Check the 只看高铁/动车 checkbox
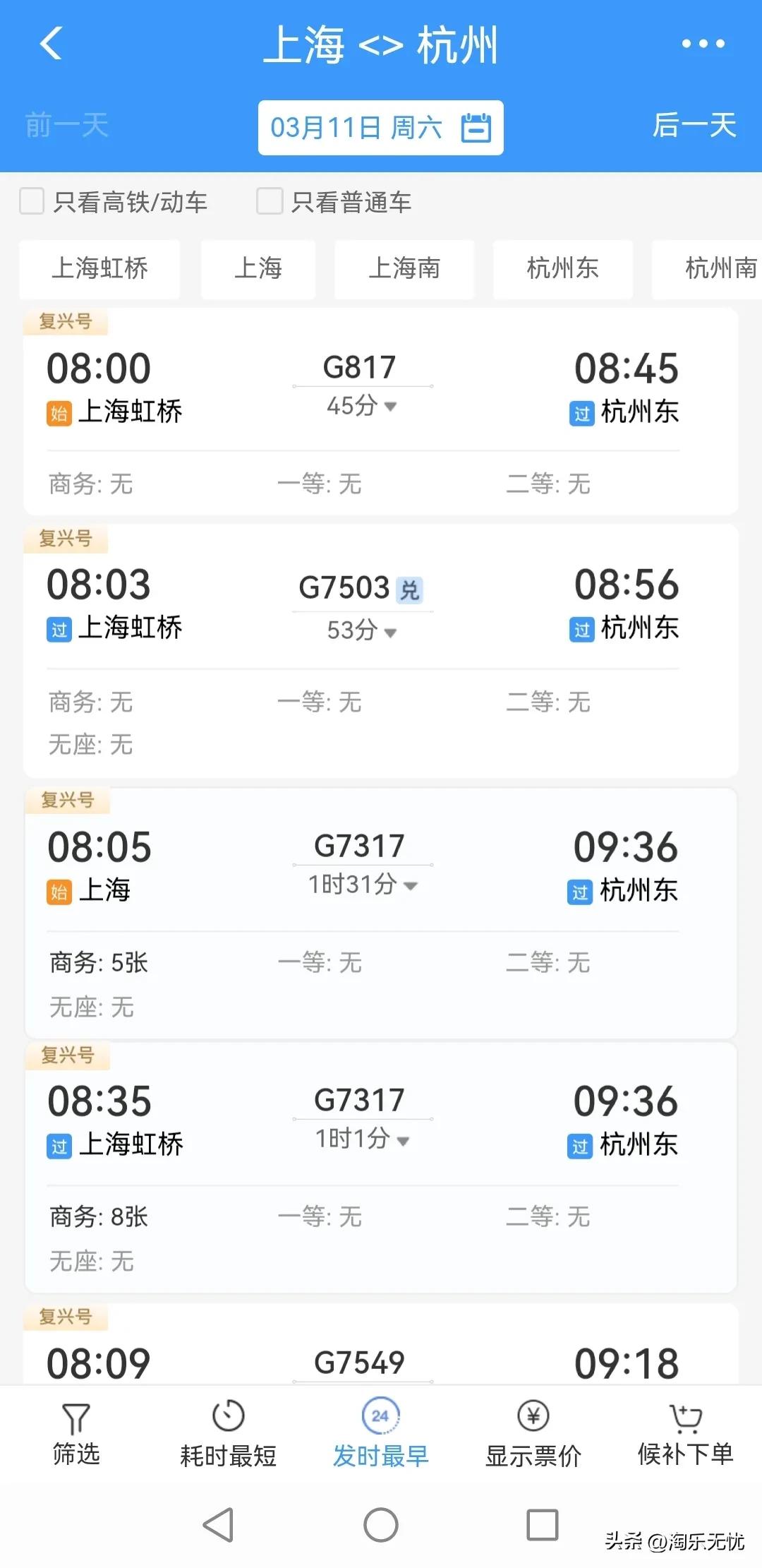Image resolution: width=762 pixels, height=1568 pixels. click(x=32, y=201)
